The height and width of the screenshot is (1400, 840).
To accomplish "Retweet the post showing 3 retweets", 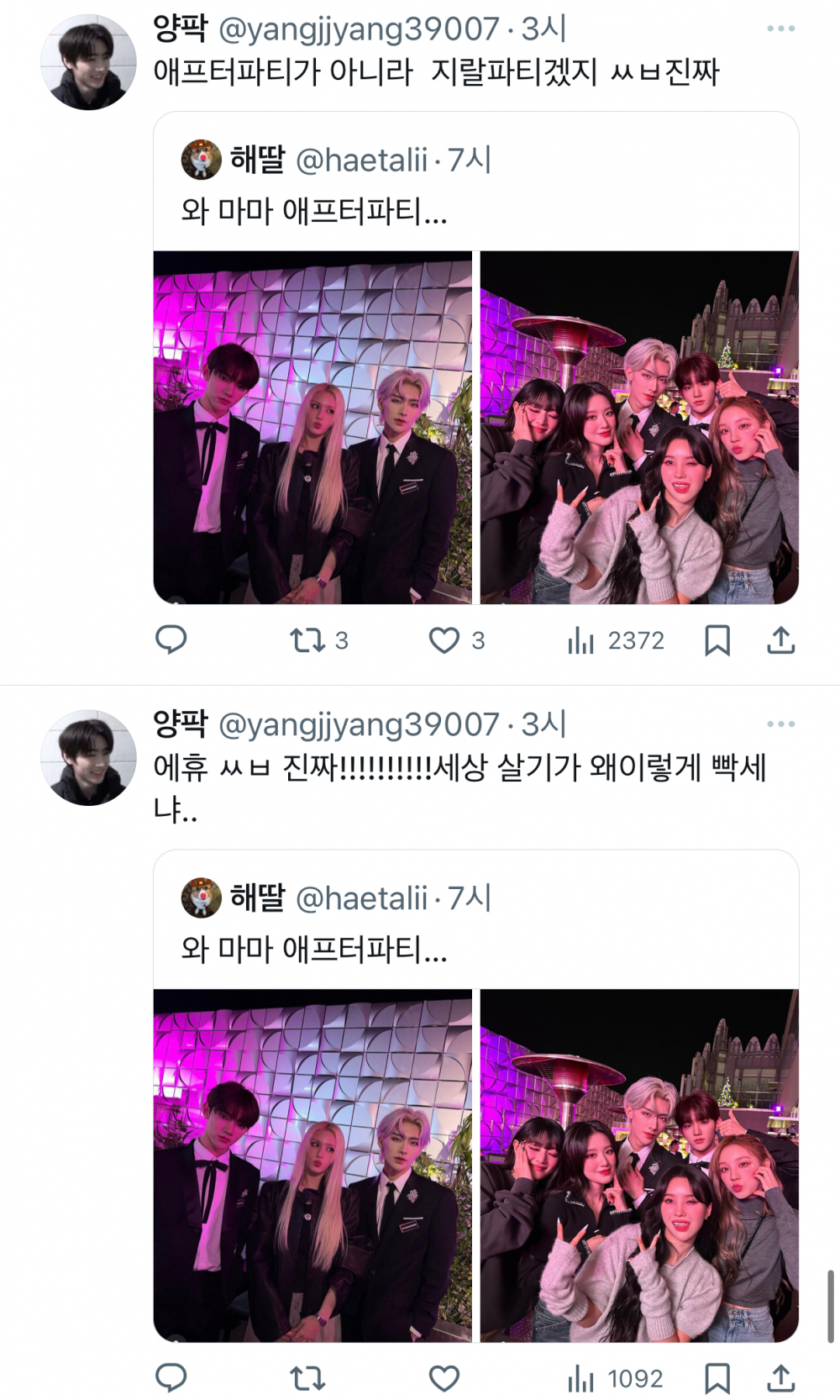I will pos(307,641).
